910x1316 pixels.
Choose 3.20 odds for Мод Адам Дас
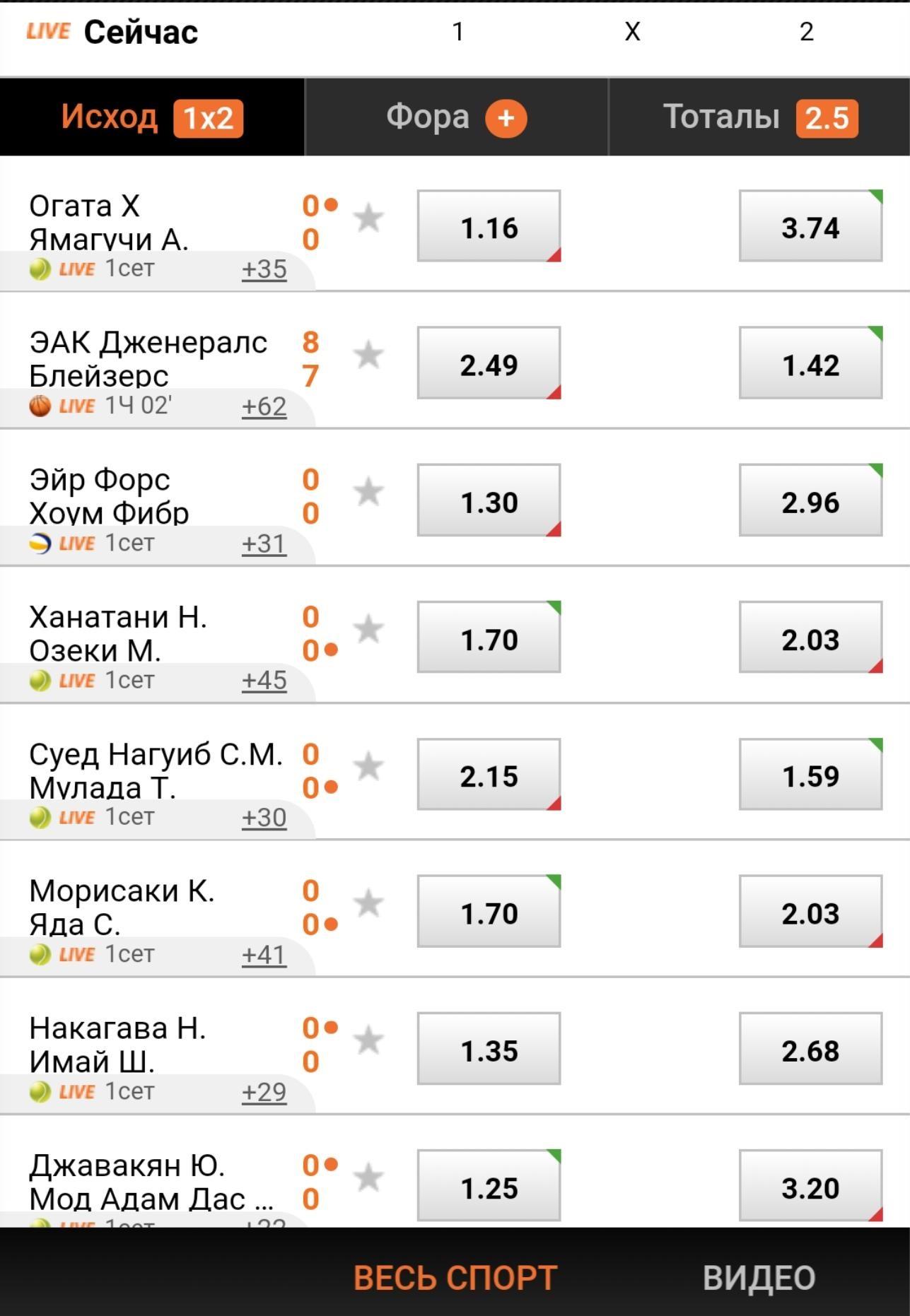point(810,1187)
